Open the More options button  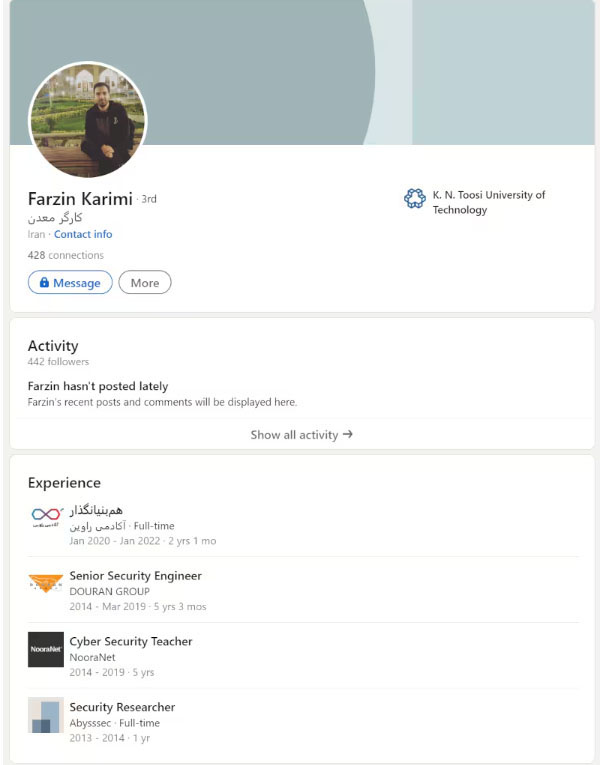pyautogui.click(x=144, y=283)
